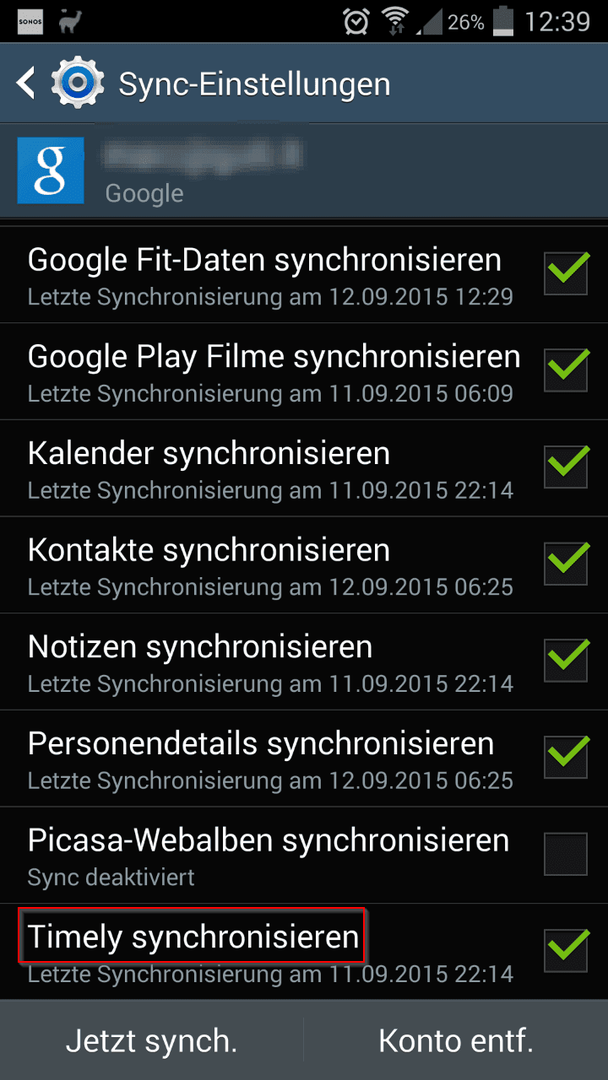Tap Jetzt synch. button
The height and width of the screenshot is (1080, 608).
click(x=151, y=1041)
